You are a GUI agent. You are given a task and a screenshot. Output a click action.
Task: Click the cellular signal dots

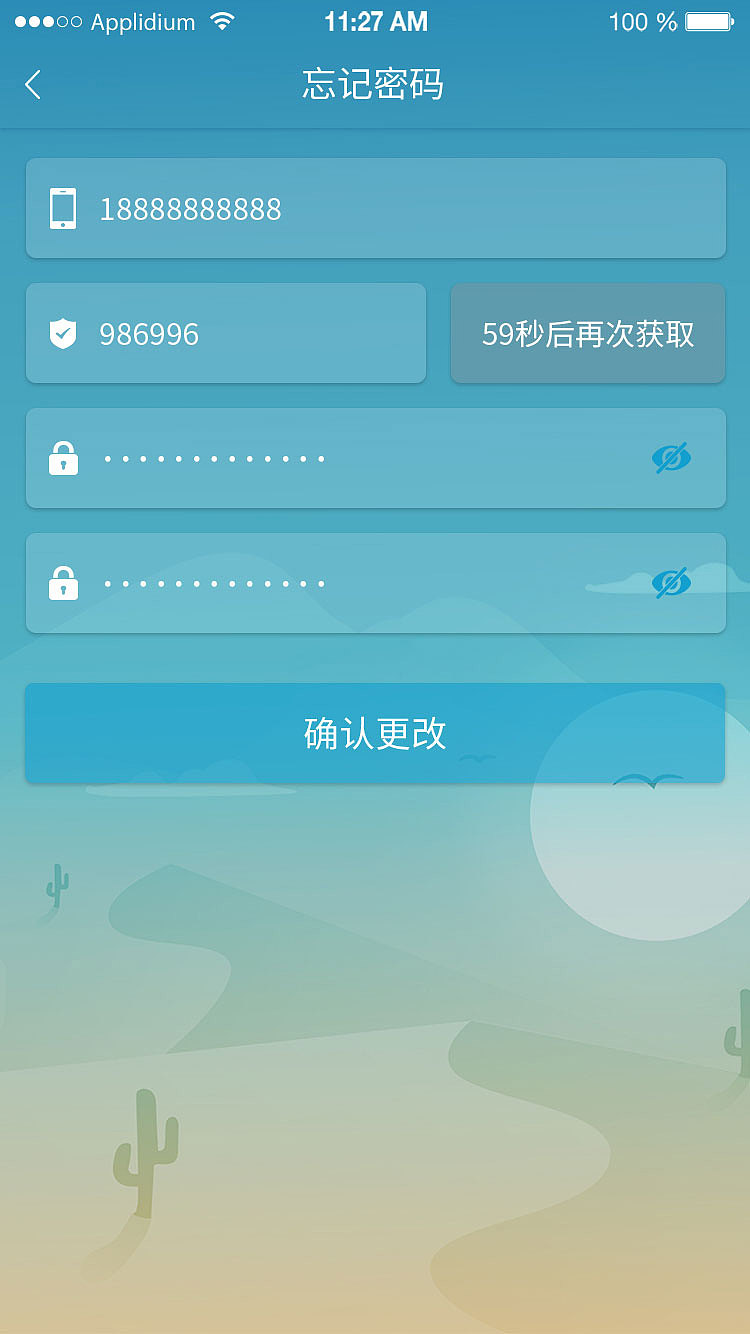click(x=45, y=20)
